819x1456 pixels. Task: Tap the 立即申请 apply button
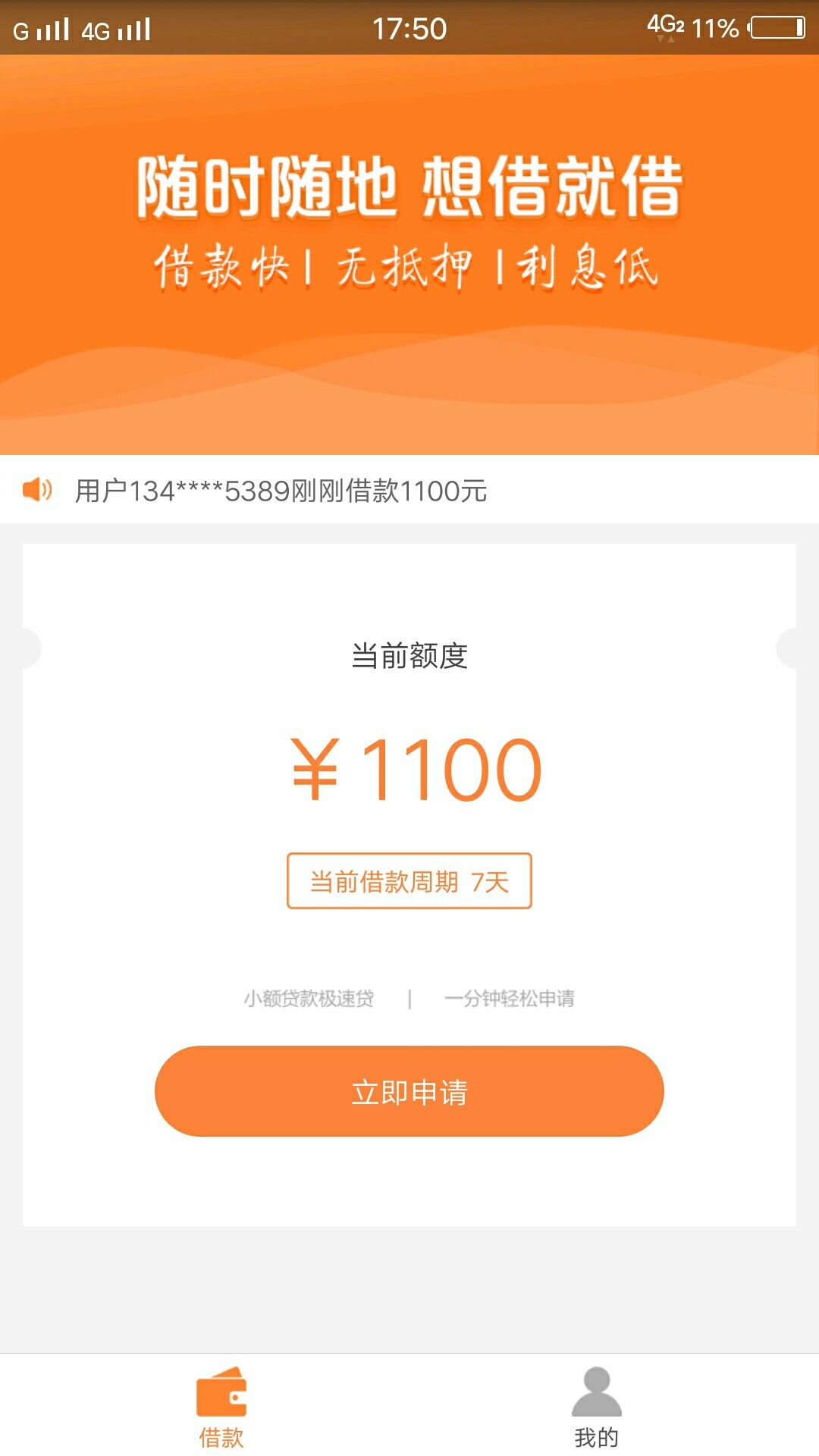pos(409,1091)
